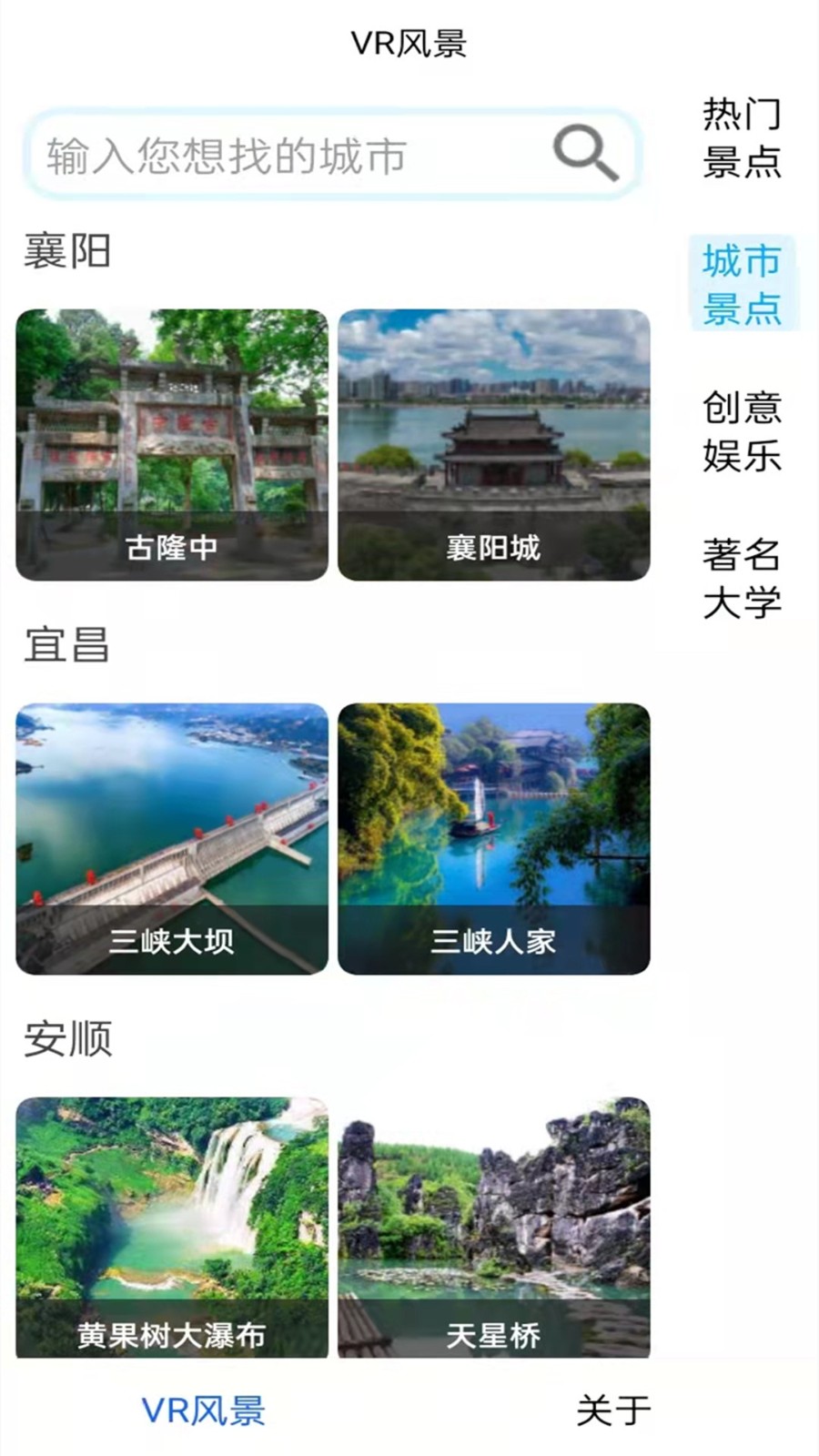Open the 创意娱乐 category
The width and height of the screenshot is (819, 1456).
click(742, 431)
